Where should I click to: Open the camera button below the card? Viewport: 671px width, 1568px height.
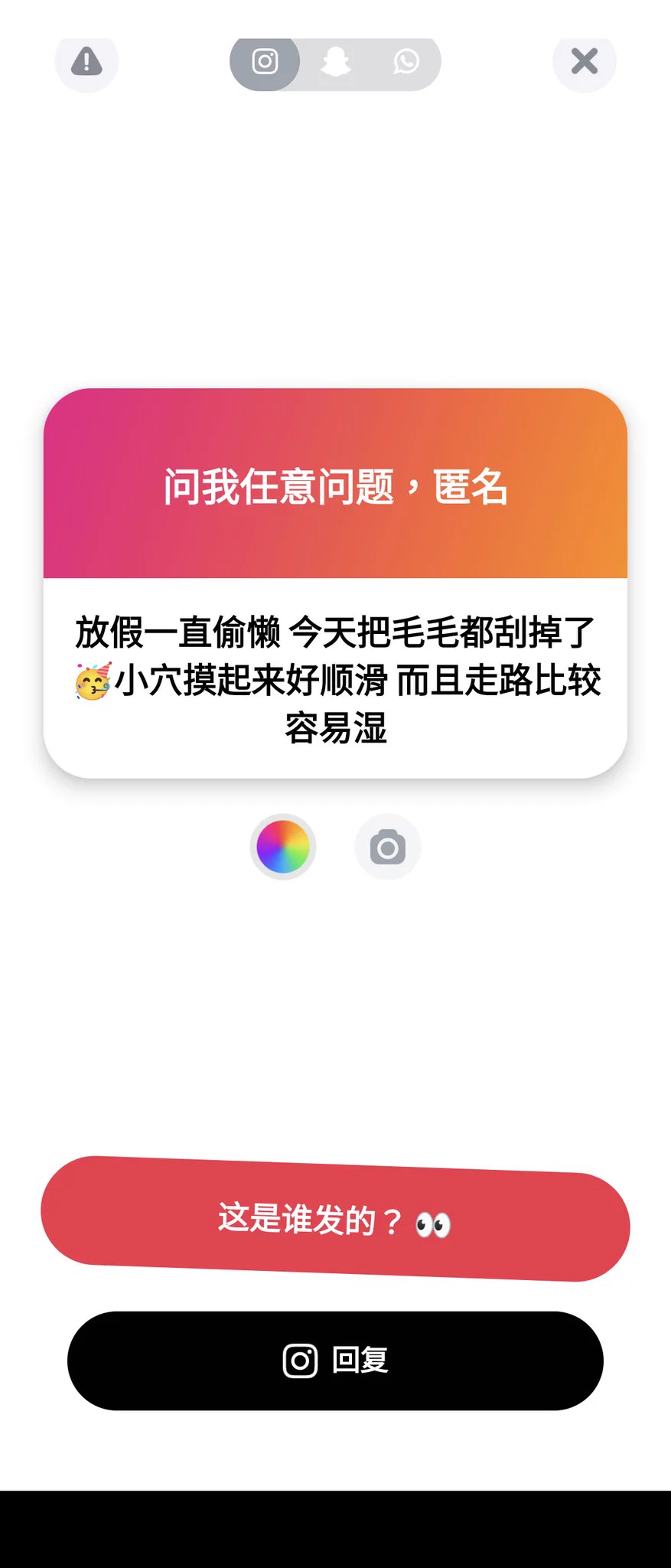coord(388,847)
